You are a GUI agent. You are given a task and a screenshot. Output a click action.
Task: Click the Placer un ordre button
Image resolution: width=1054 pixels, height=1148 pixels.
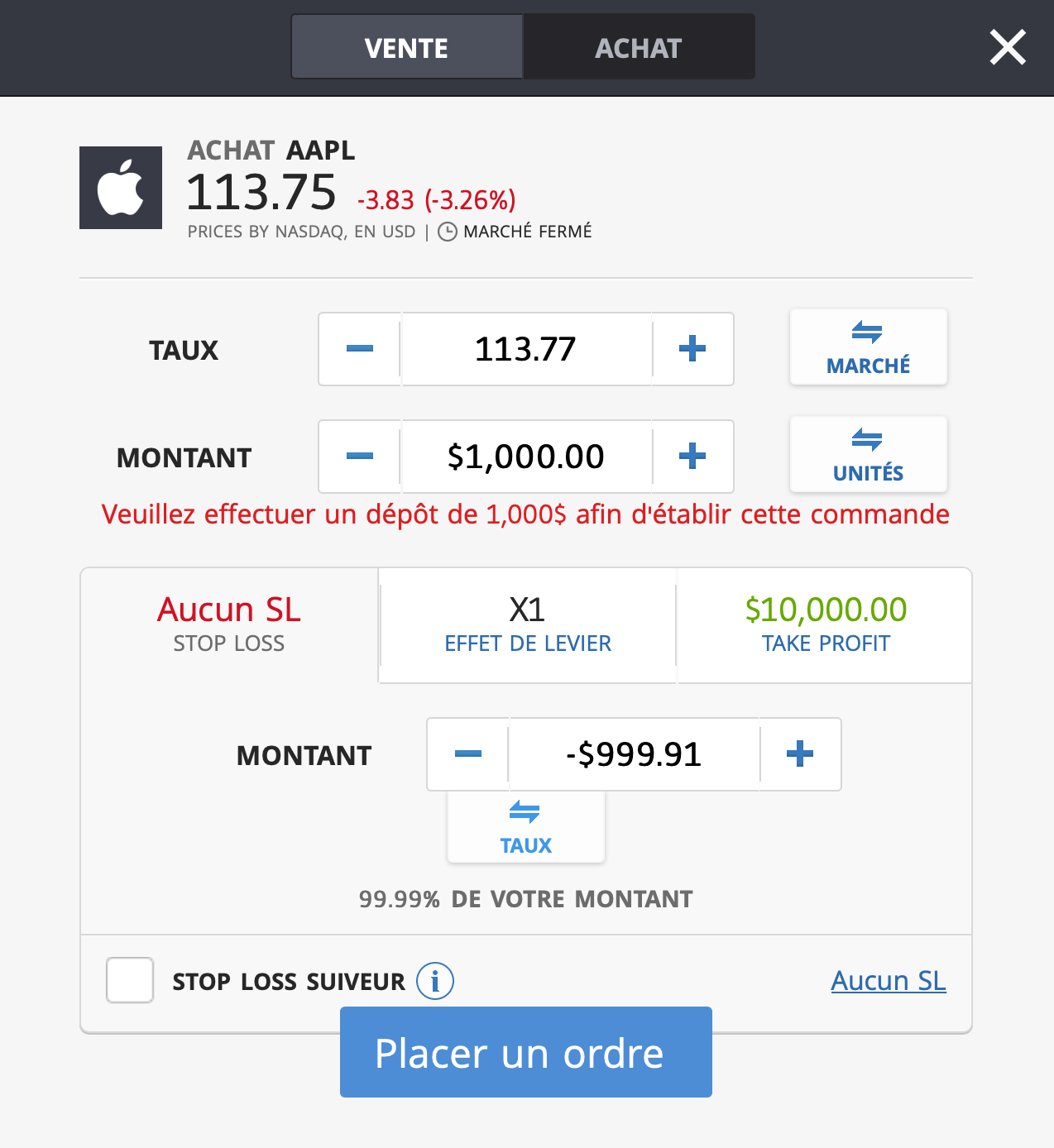click(x=526, y=1052)
